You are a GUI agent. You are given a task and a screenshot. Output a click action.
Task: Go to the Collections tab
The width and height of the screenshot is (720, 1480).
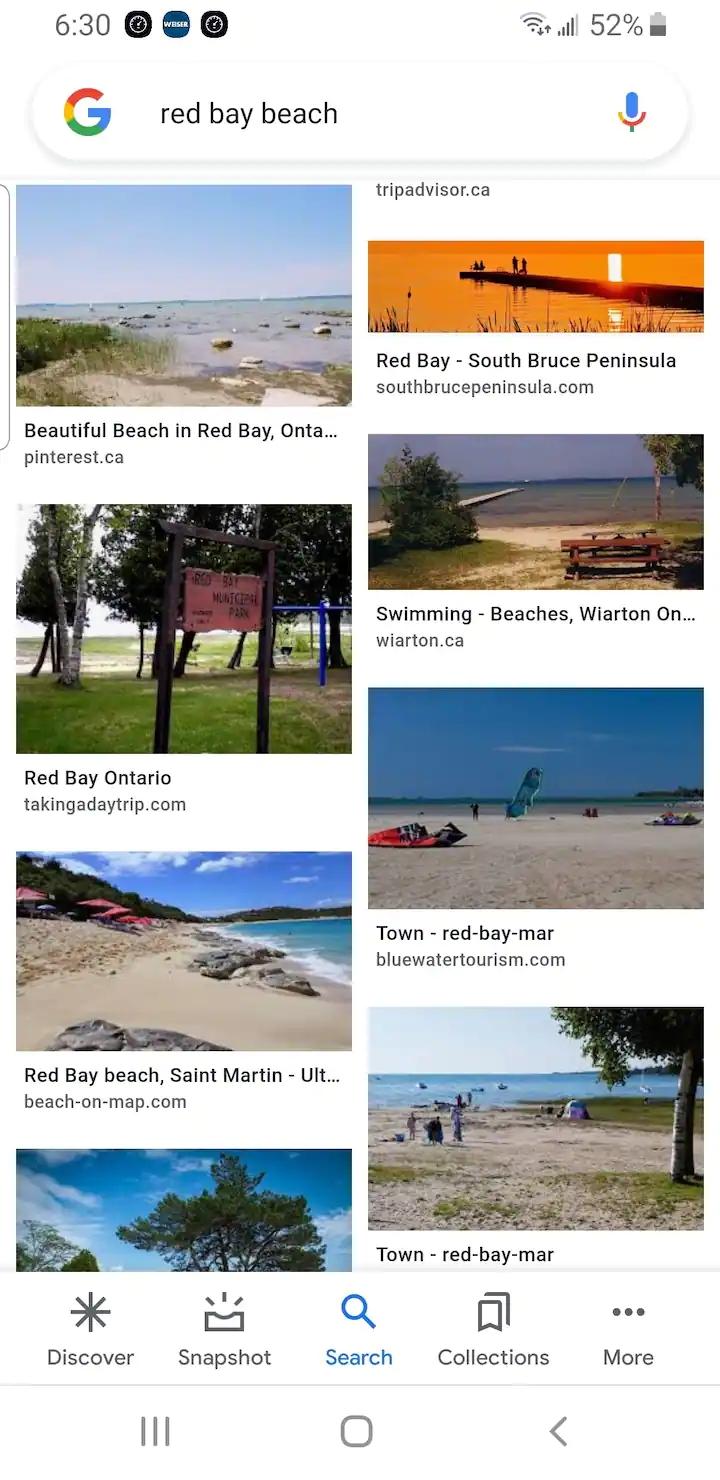click(493, 1330)
